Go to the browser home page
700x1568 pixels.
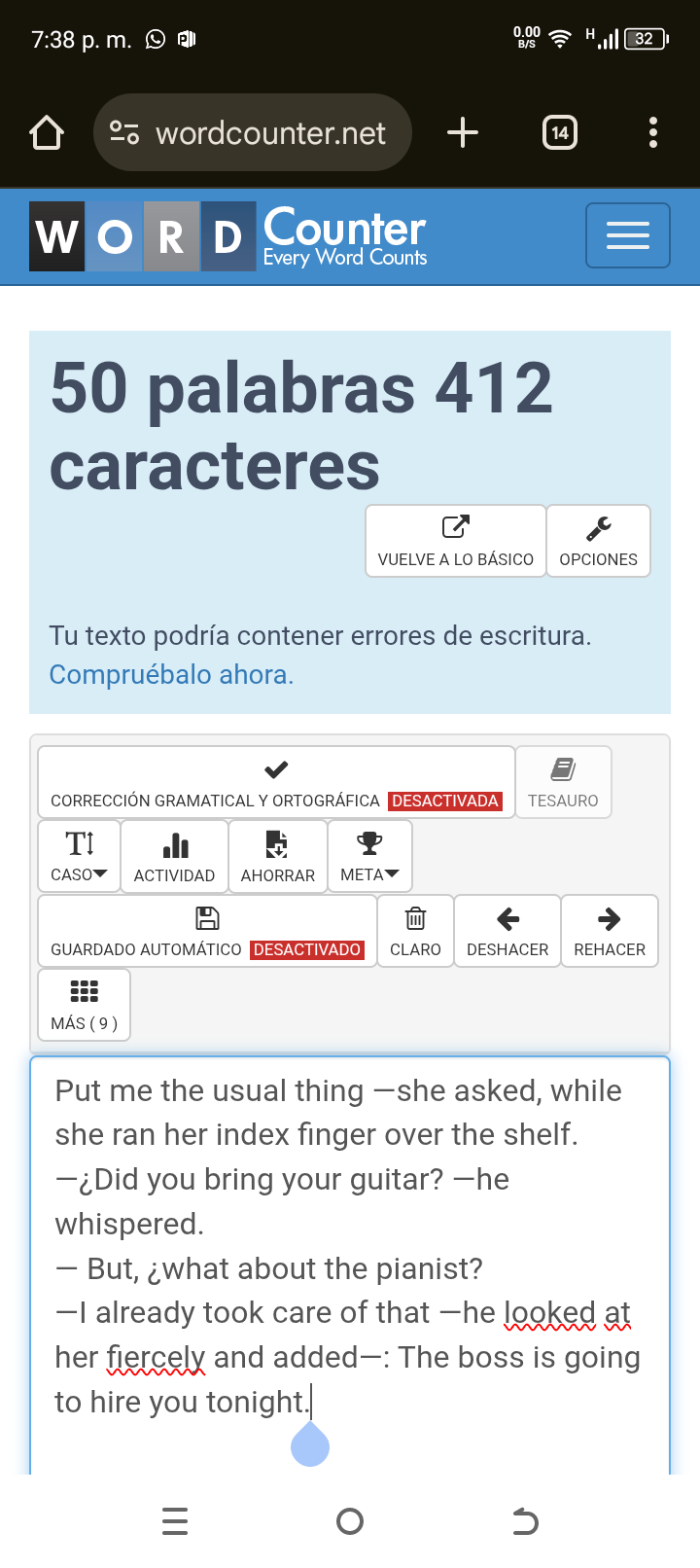click(47, 132)
